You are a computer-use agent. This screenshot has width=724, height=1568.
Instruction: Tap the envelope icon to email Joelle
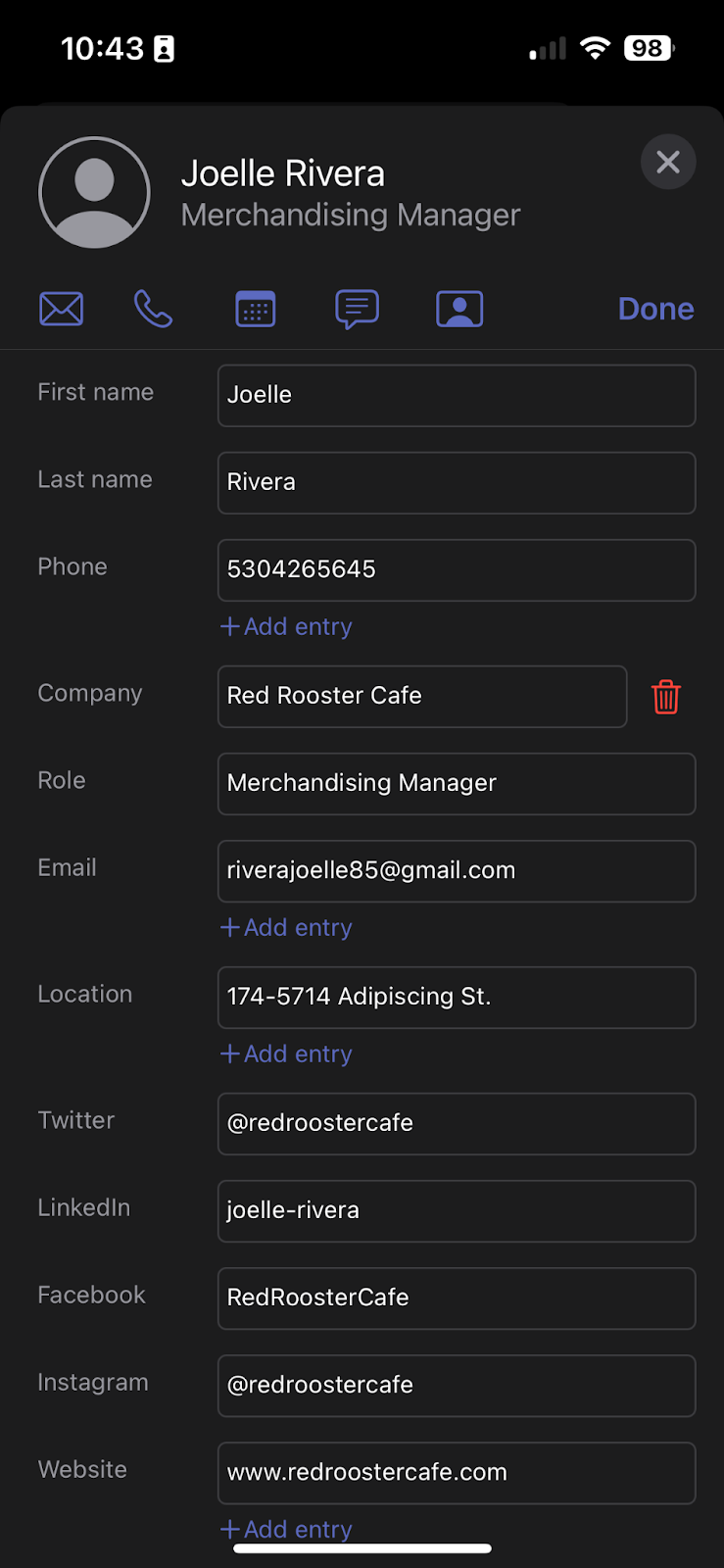[61, 309]
